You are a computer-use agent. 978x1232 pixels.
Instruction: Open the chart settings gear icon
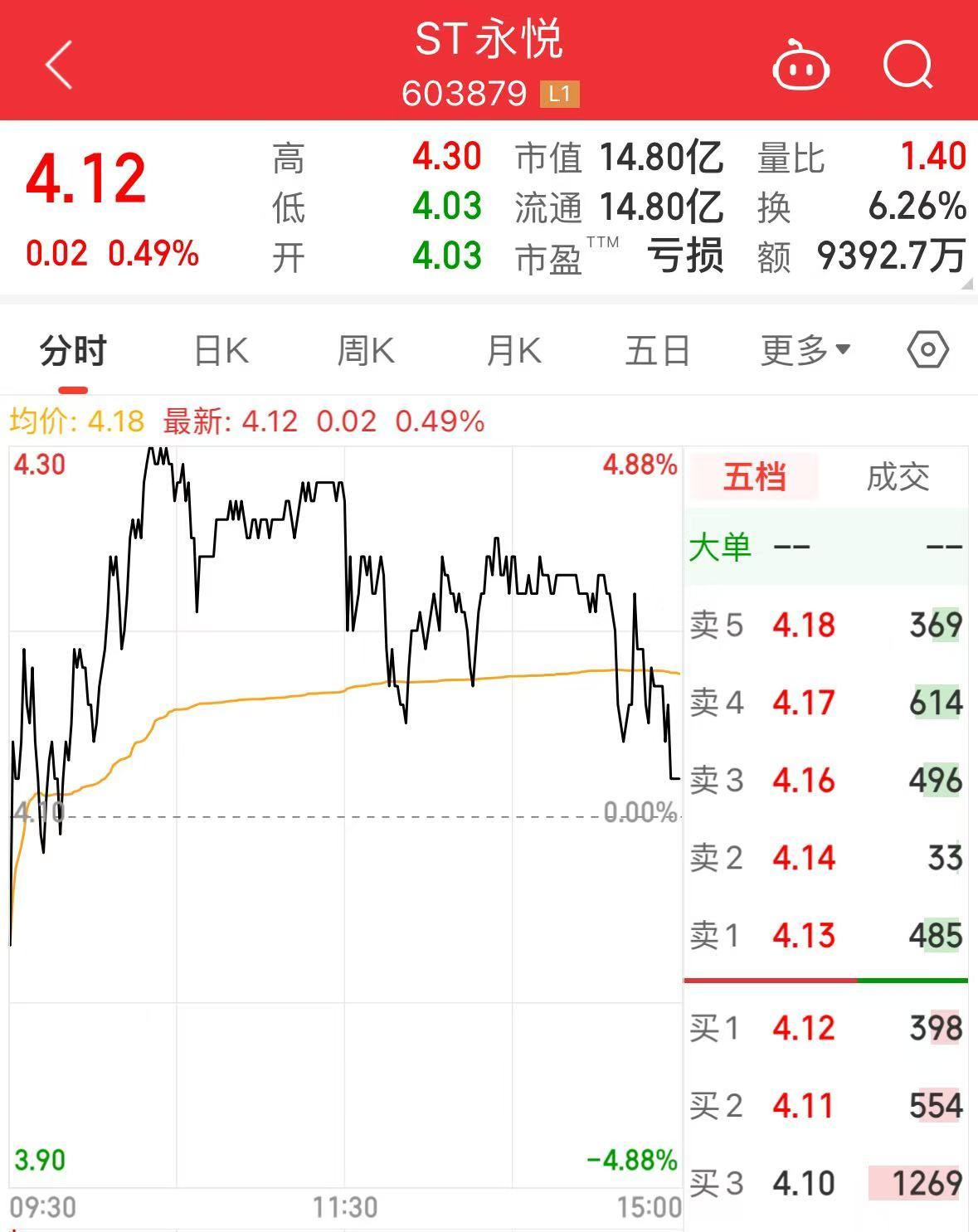pyautogui.click(x=927, y=349)
